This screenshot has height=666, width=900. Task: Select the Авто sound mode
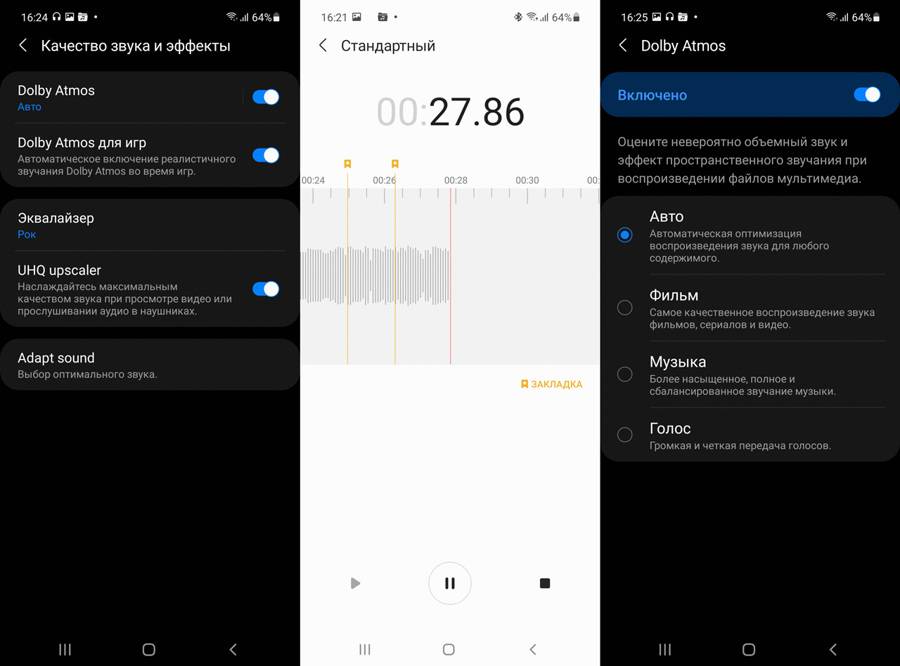tap(625, 235)
